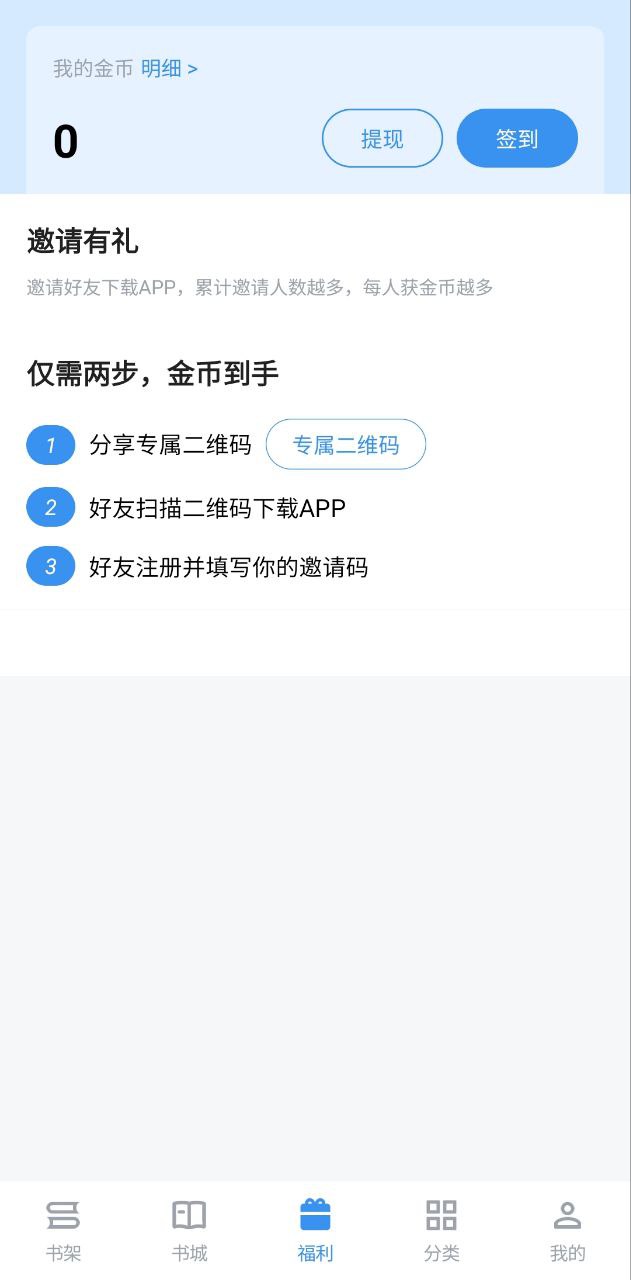Image resolution: width=631 pixels, height=1280 pixels.
Task: Select the 福利 tab
Action: click(315, 1231)
